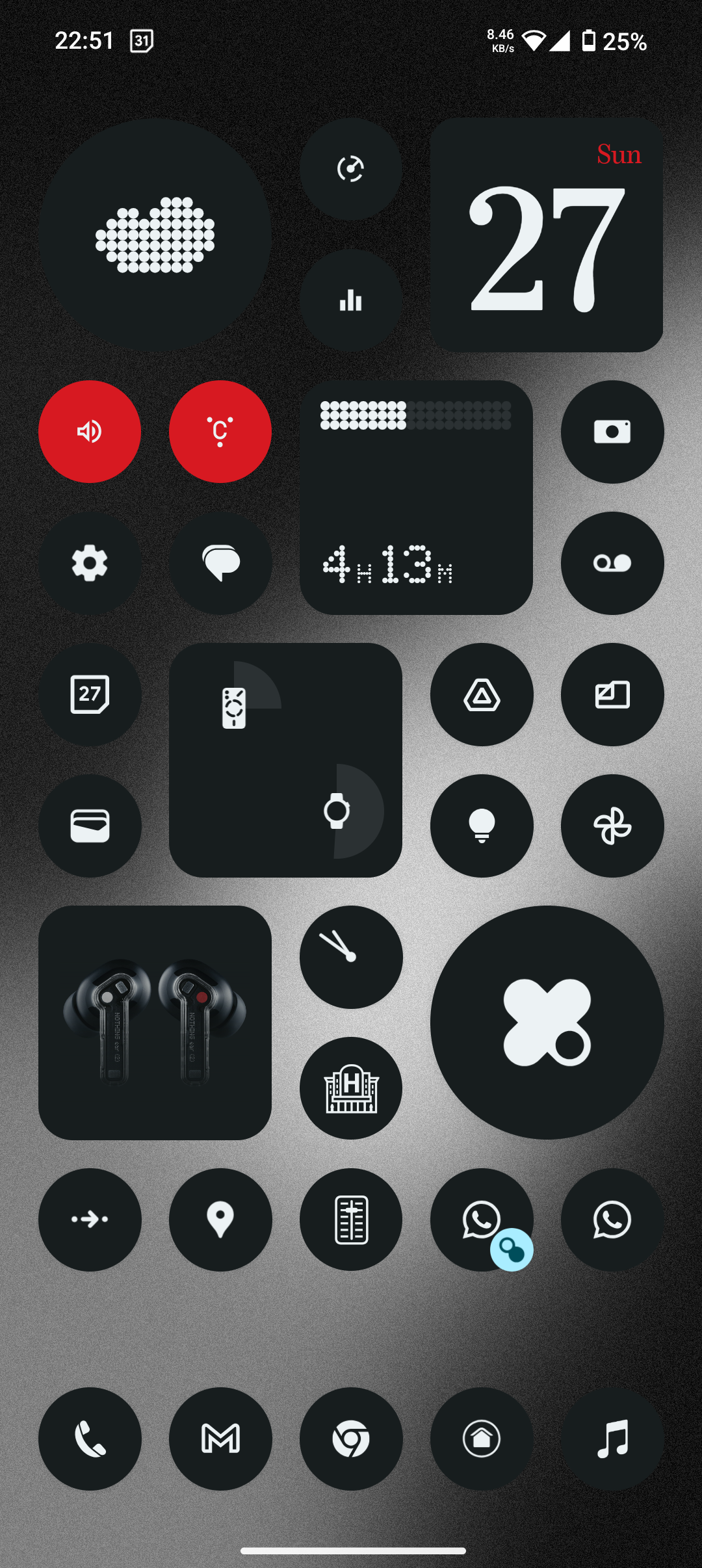Open the Camera app

pos(612,432)
